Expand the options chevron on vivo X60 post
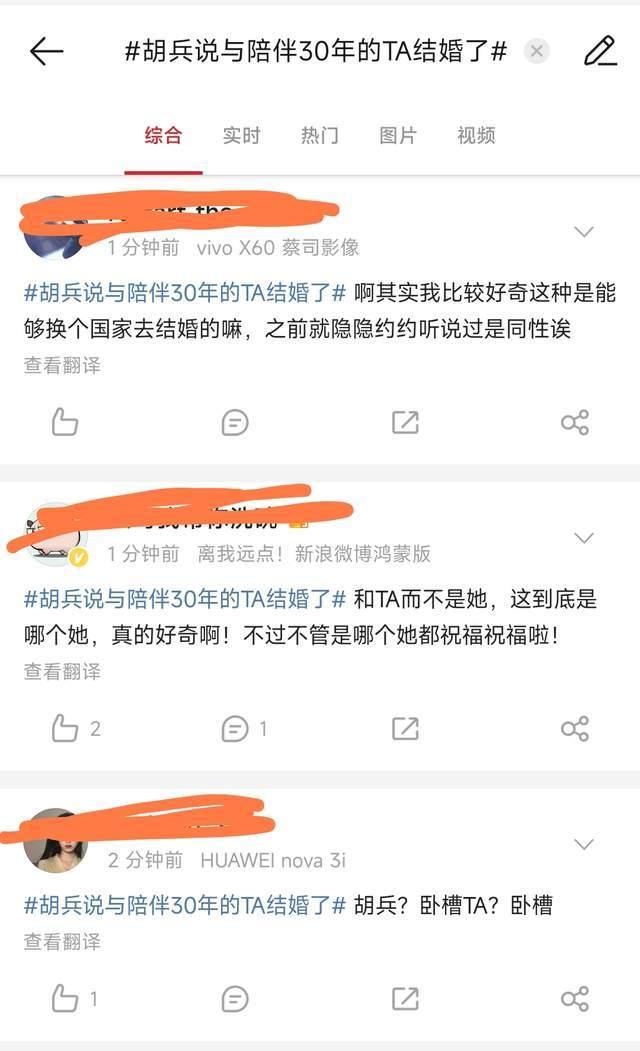 (583, 232)
